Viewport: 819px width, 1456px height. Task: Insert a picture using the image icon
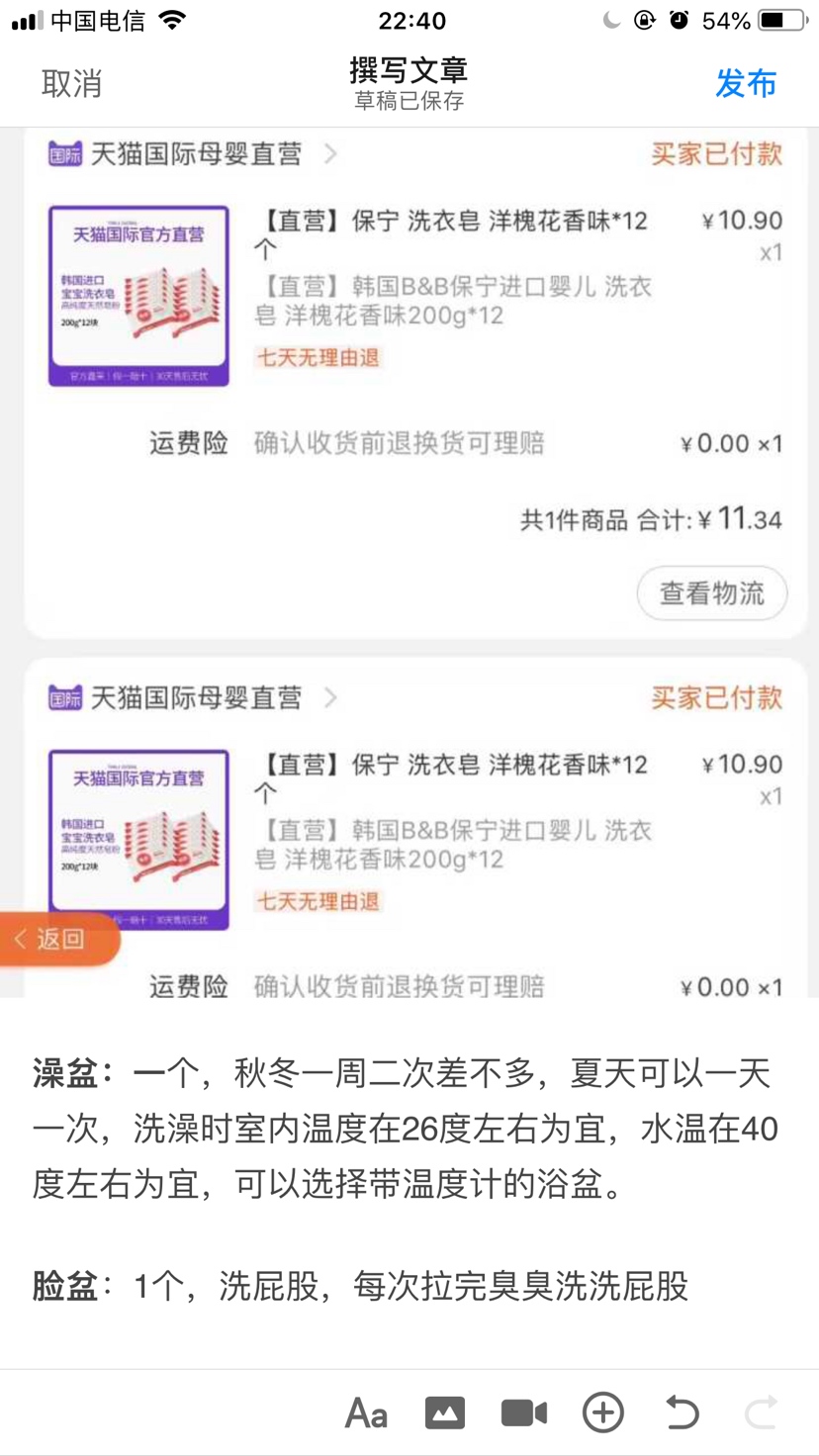click(445, 1413)
